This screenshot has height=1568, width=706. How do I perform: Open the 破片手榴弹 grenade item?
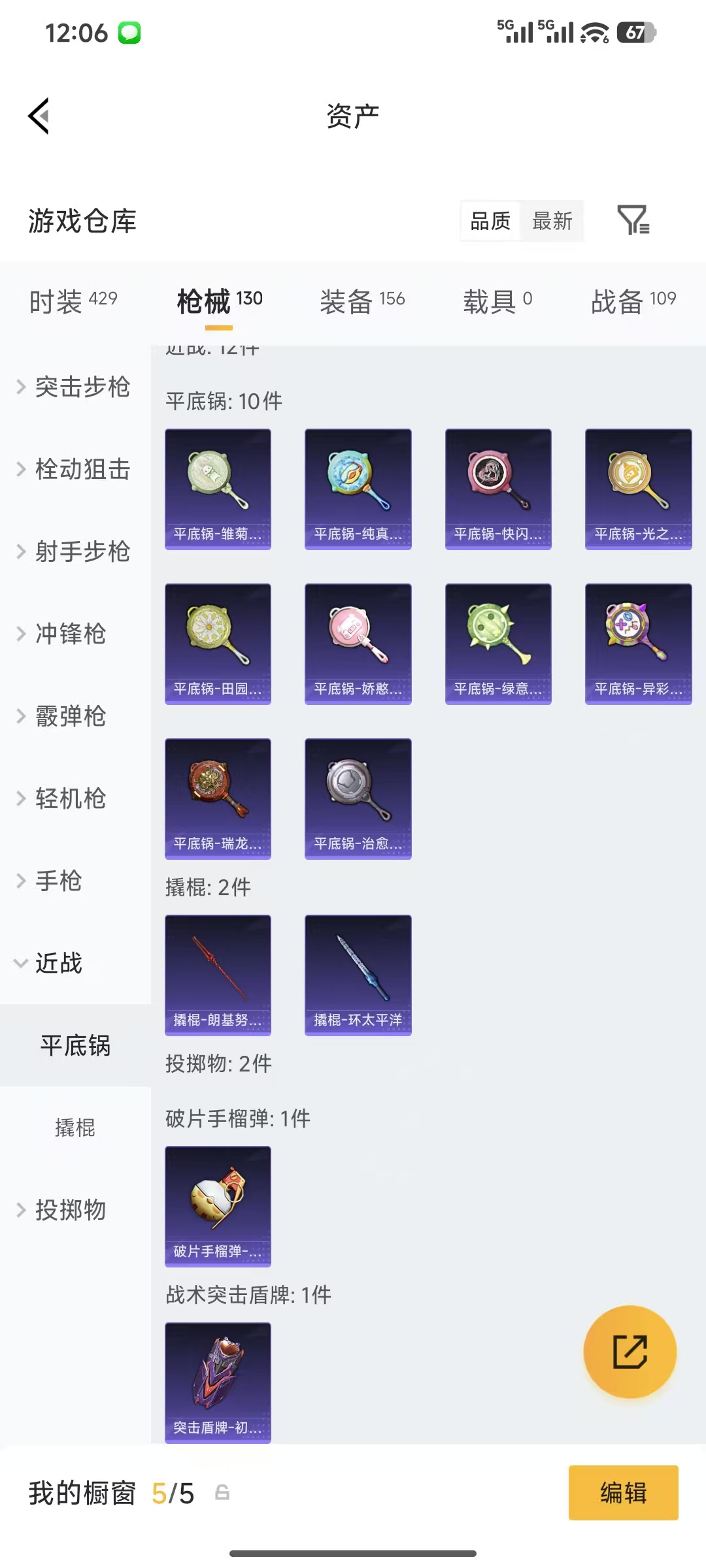tap(218, 1205)
